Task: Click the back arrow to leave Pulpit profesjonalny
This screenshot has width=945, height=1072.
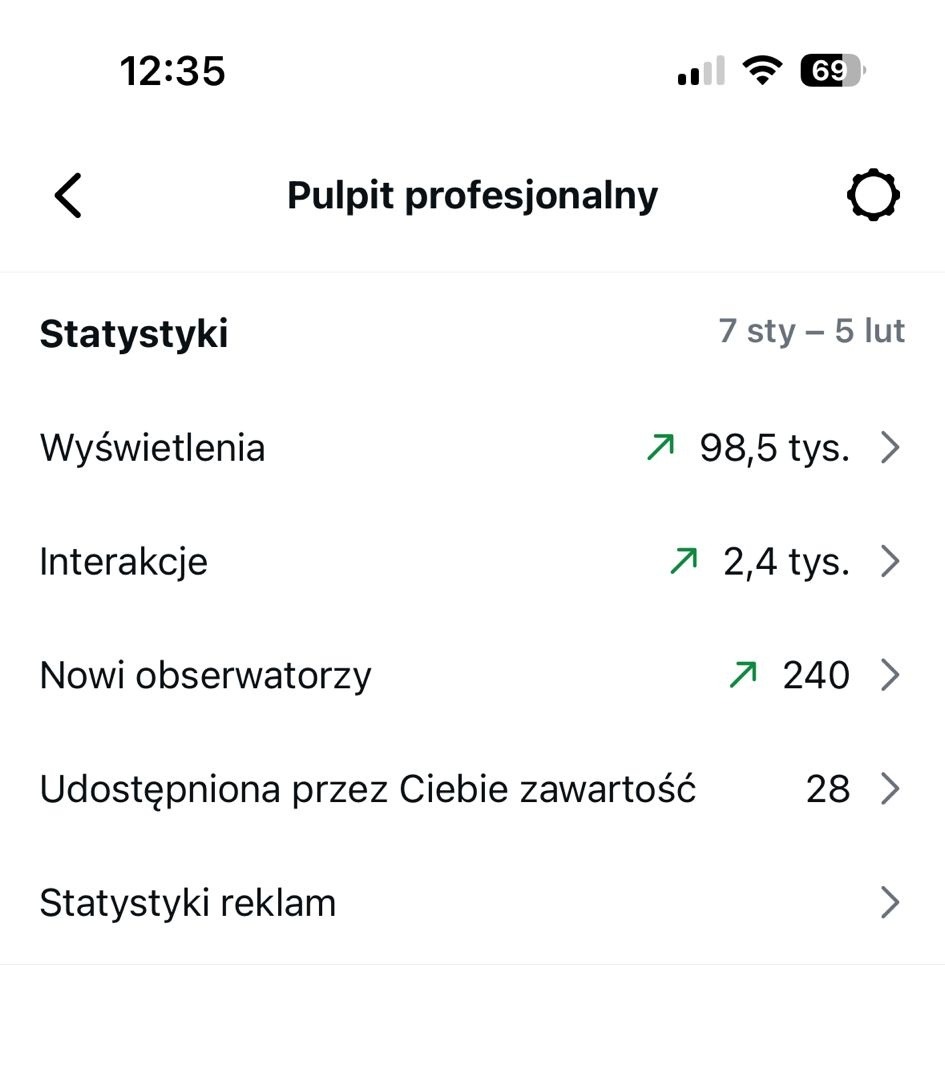Action: tap(67, 195)
